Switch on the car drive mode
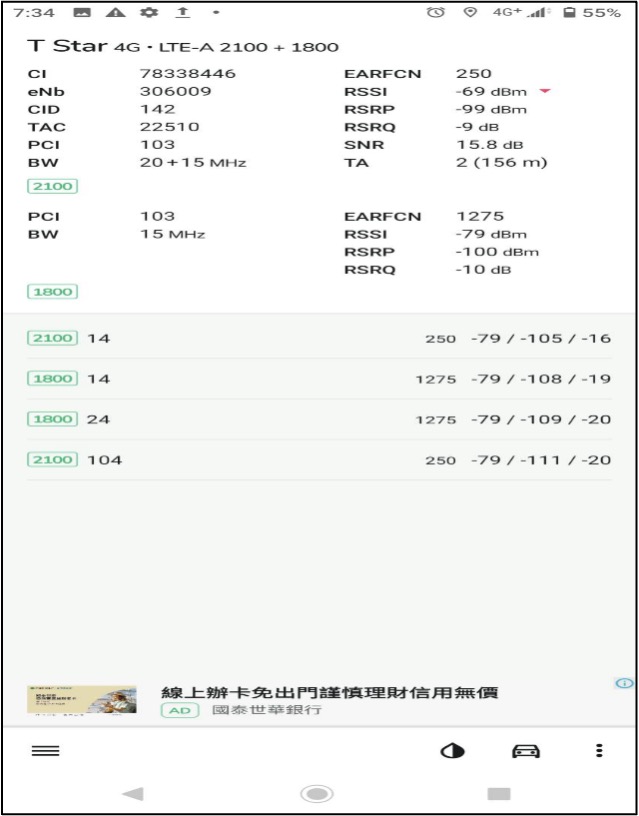 pyautogui.click(x=526, y=751)
